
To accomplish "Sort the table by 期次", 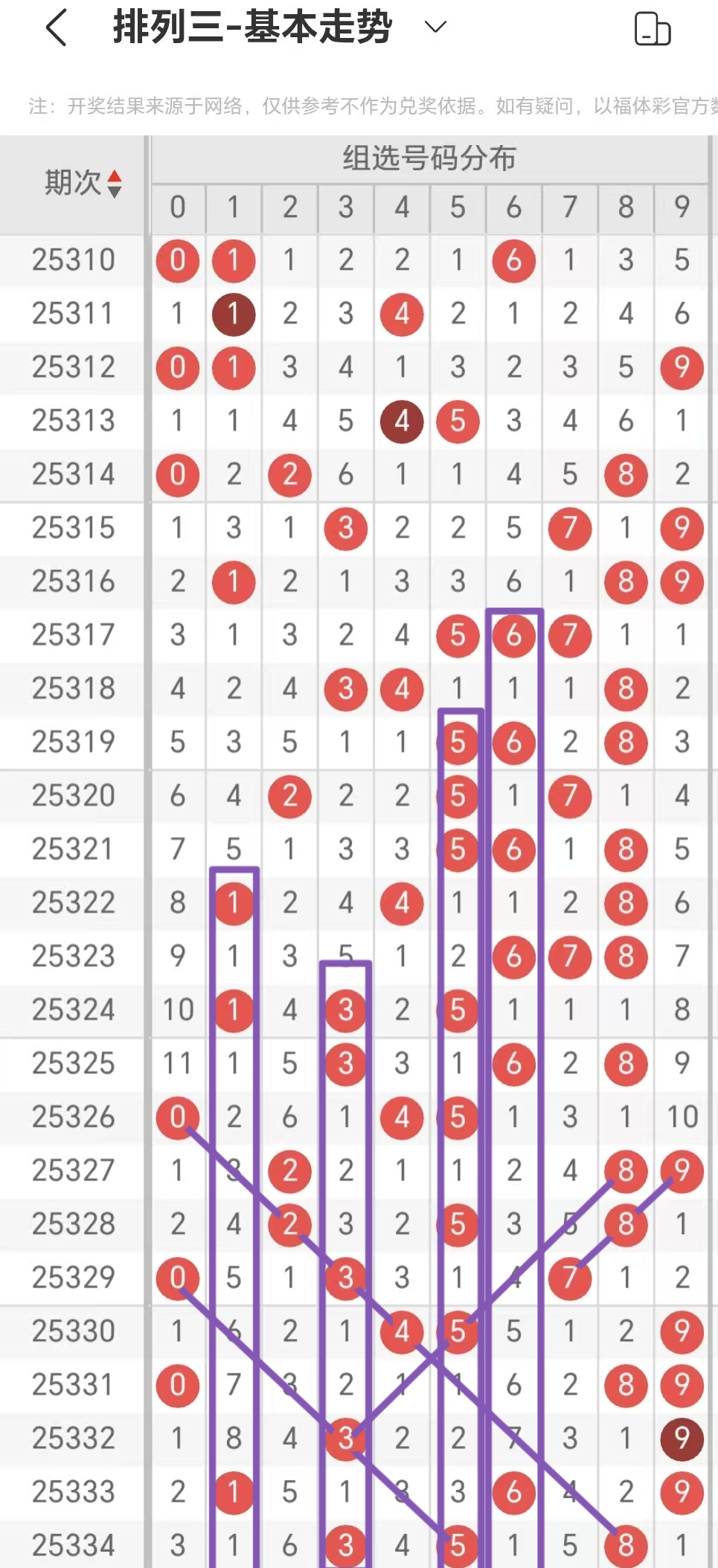I will (114, 183).
